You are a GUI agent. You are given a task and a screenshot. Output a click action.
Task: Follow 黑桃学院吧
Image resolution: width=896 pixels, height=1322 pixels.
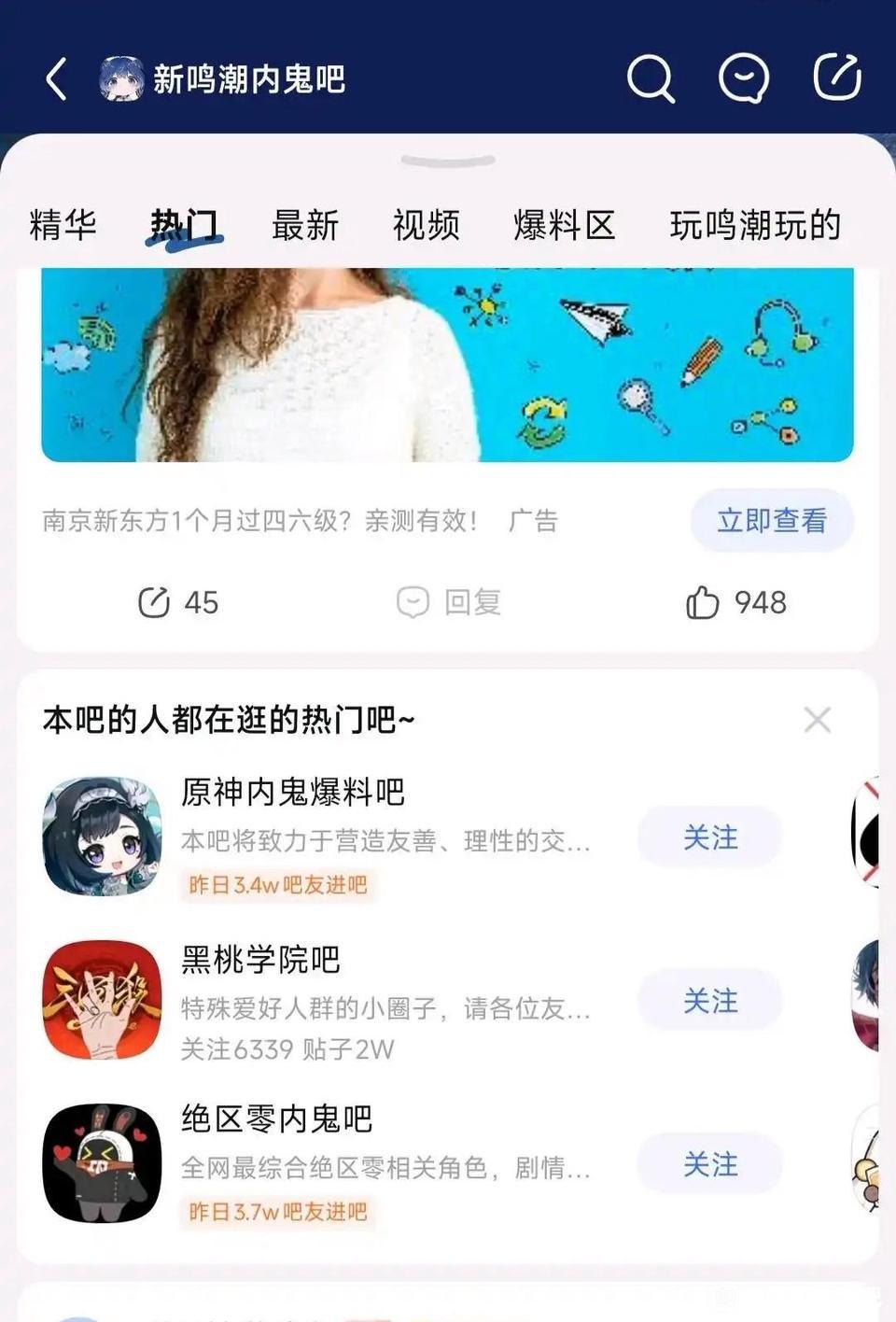[x=710, y=1001]
